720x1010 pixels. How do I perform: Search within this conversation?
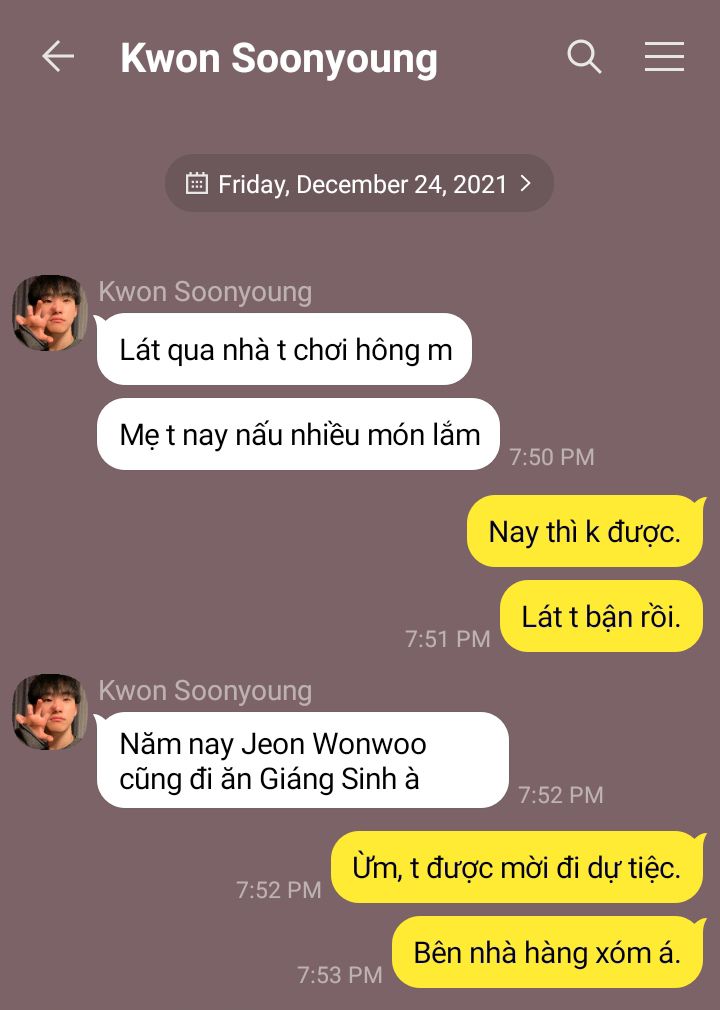click(x=584, y=57)
